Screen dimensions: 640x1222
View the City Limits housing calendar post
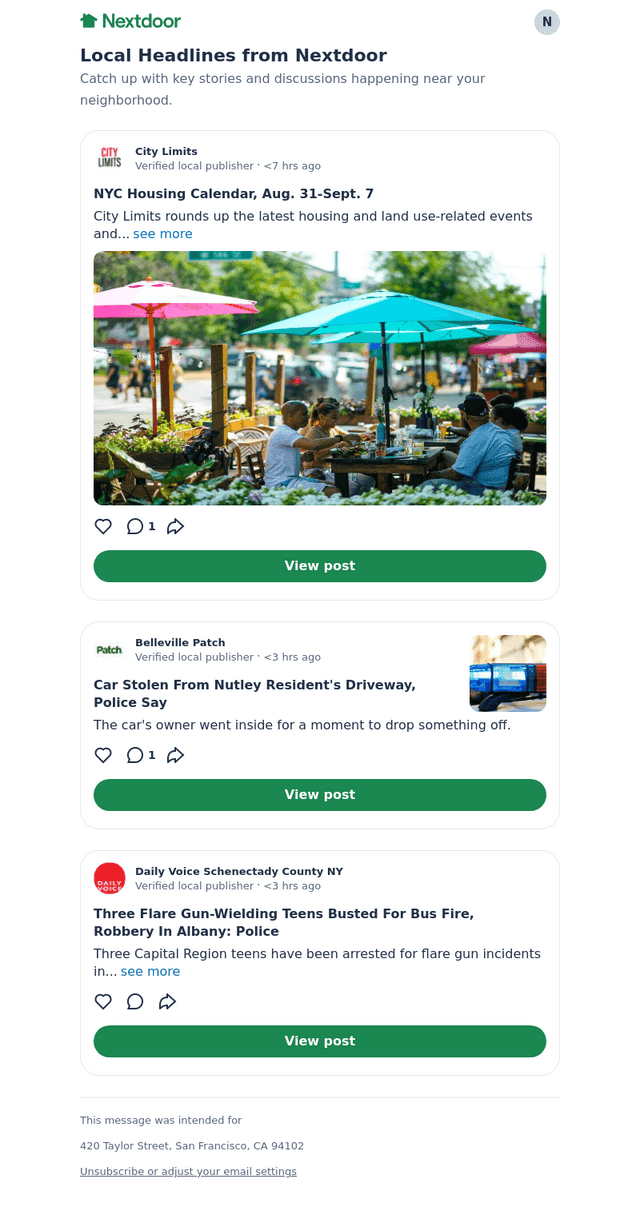320,566
